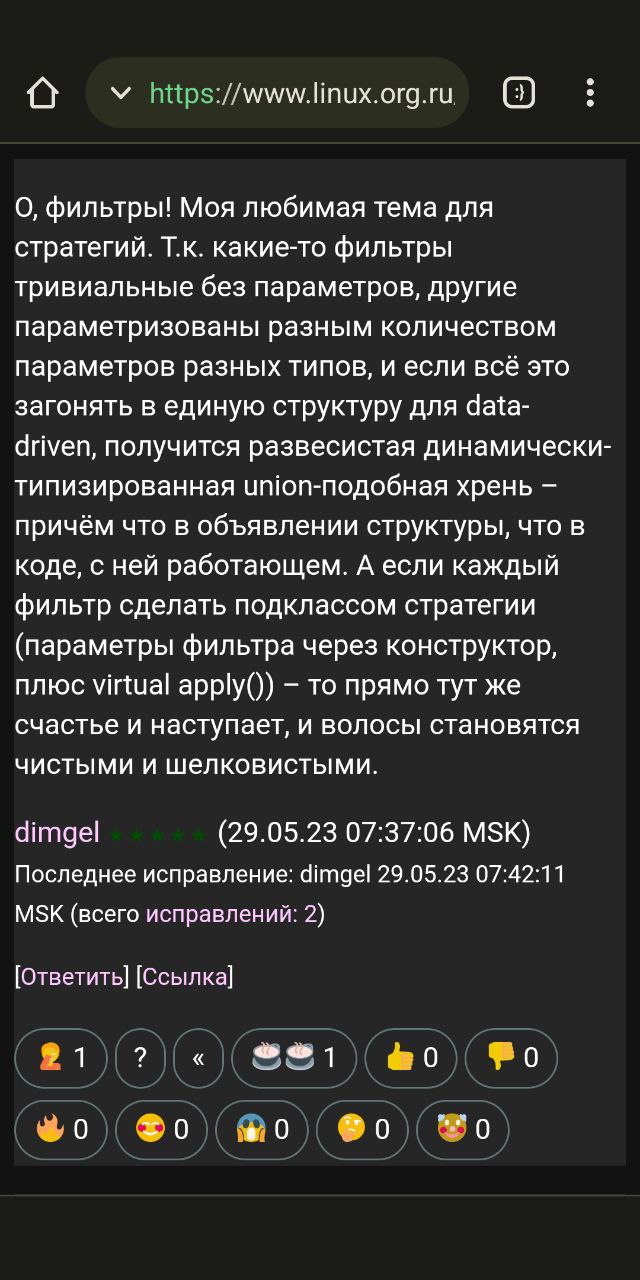View the comment's edit history link
The height and width of the screenshot is (1280, 640).
tap(231, 913)
